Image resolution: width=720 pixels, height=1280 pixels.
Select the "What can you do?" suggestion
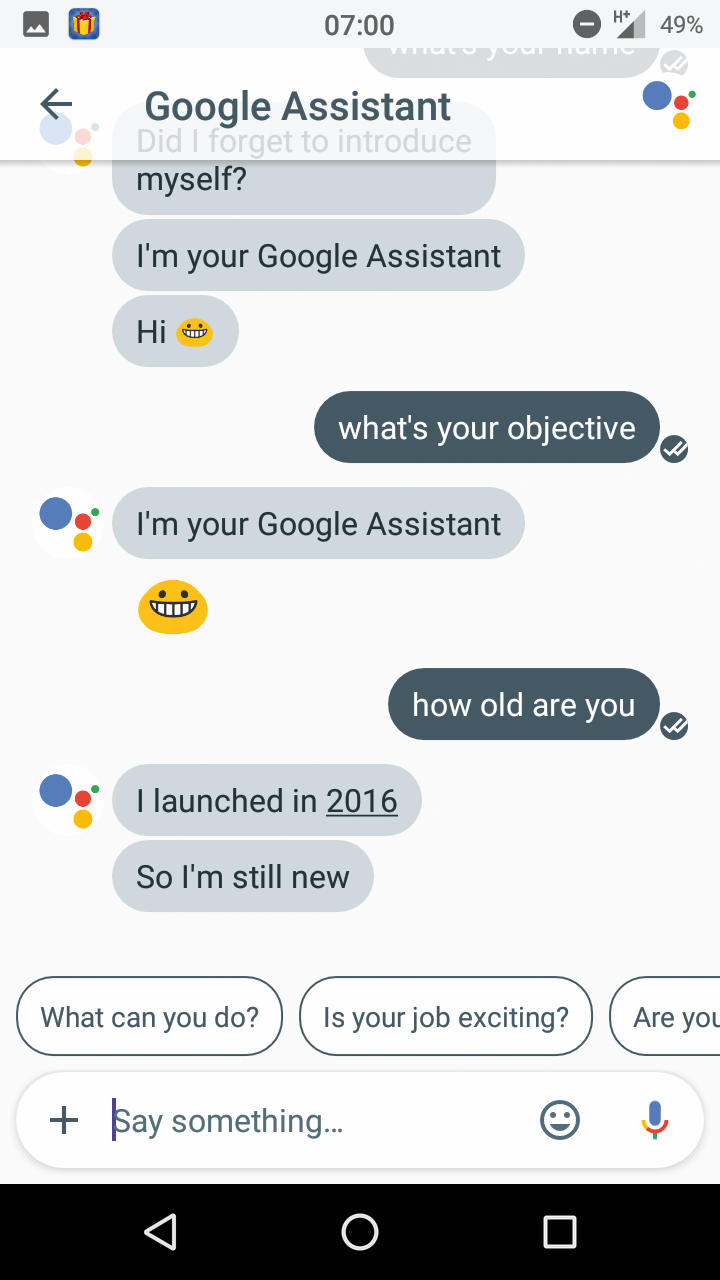click(x=149, y=1016)
